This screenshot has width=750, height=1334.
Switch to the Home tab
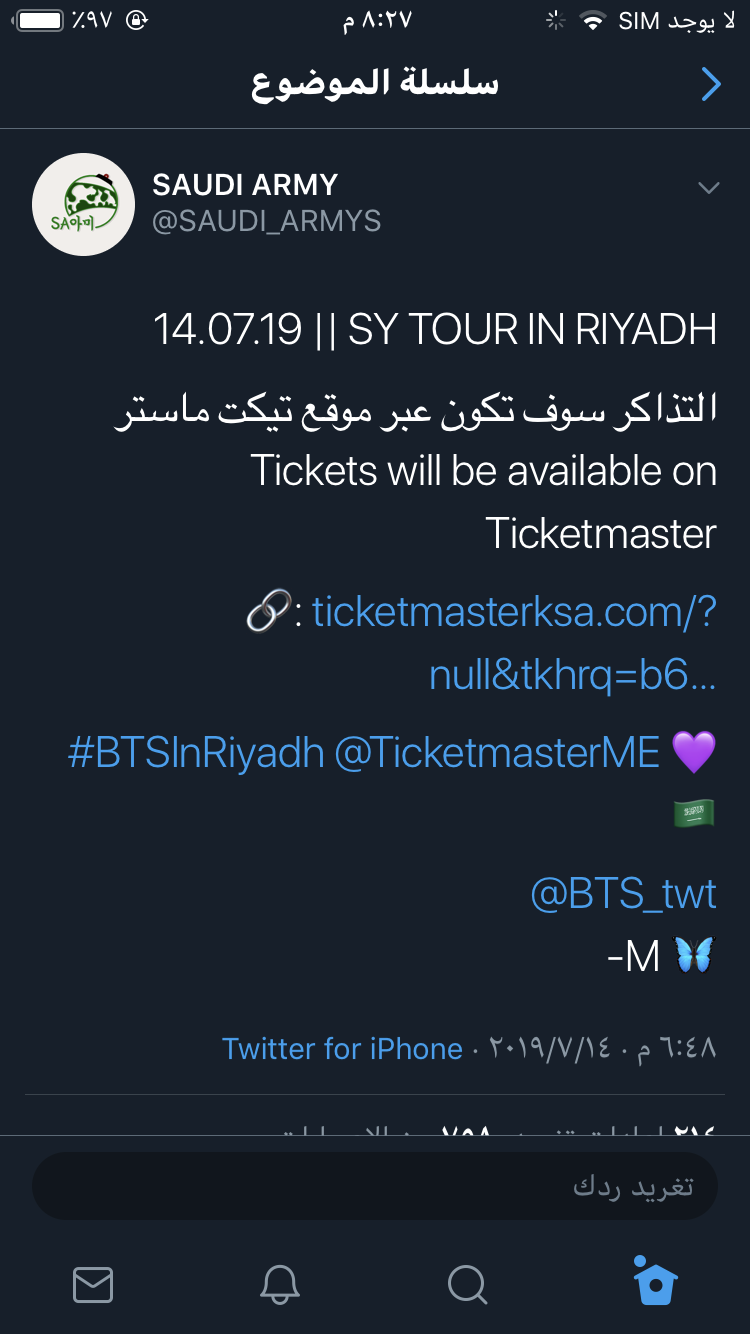tap(656, 1284)
